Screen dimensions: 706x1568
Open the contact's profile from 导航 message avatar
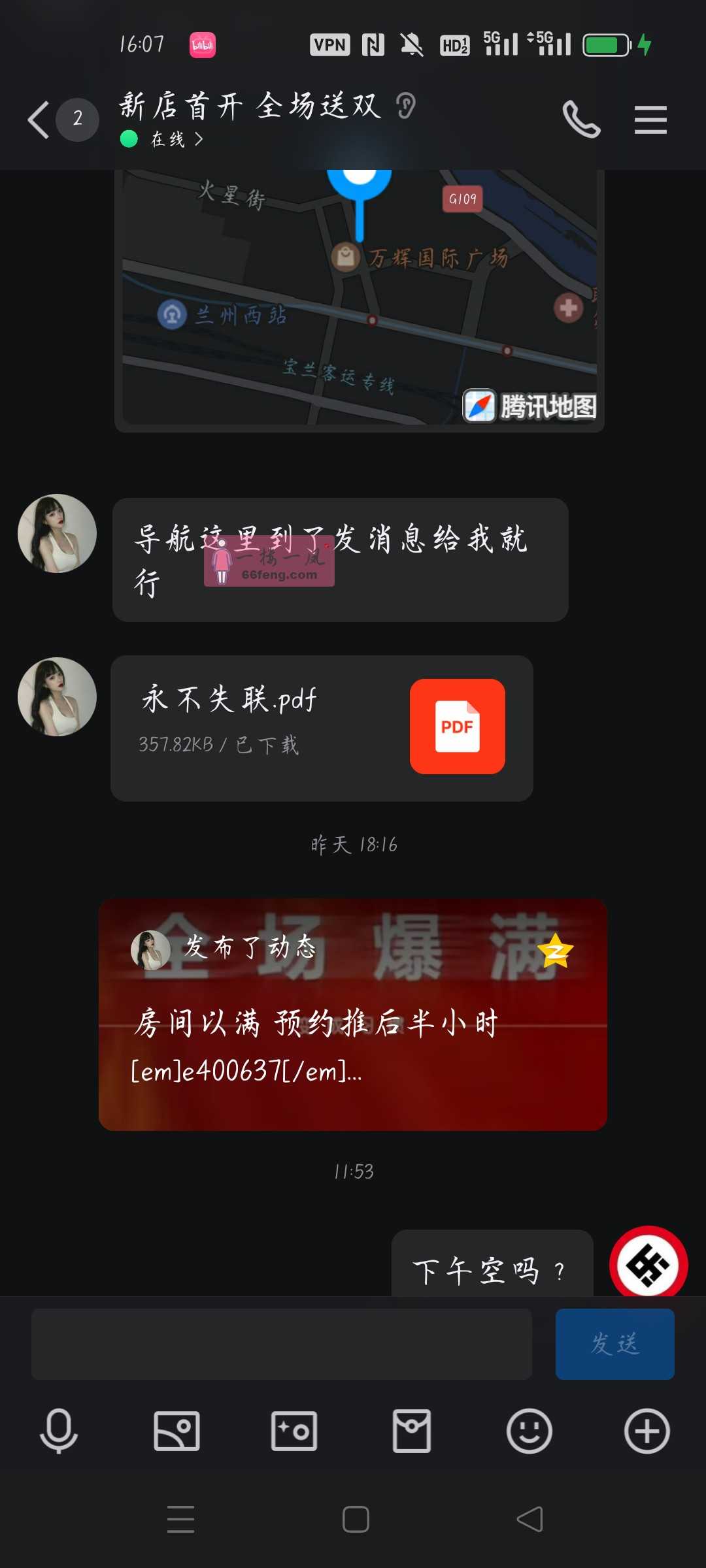(x=57, y=533)
